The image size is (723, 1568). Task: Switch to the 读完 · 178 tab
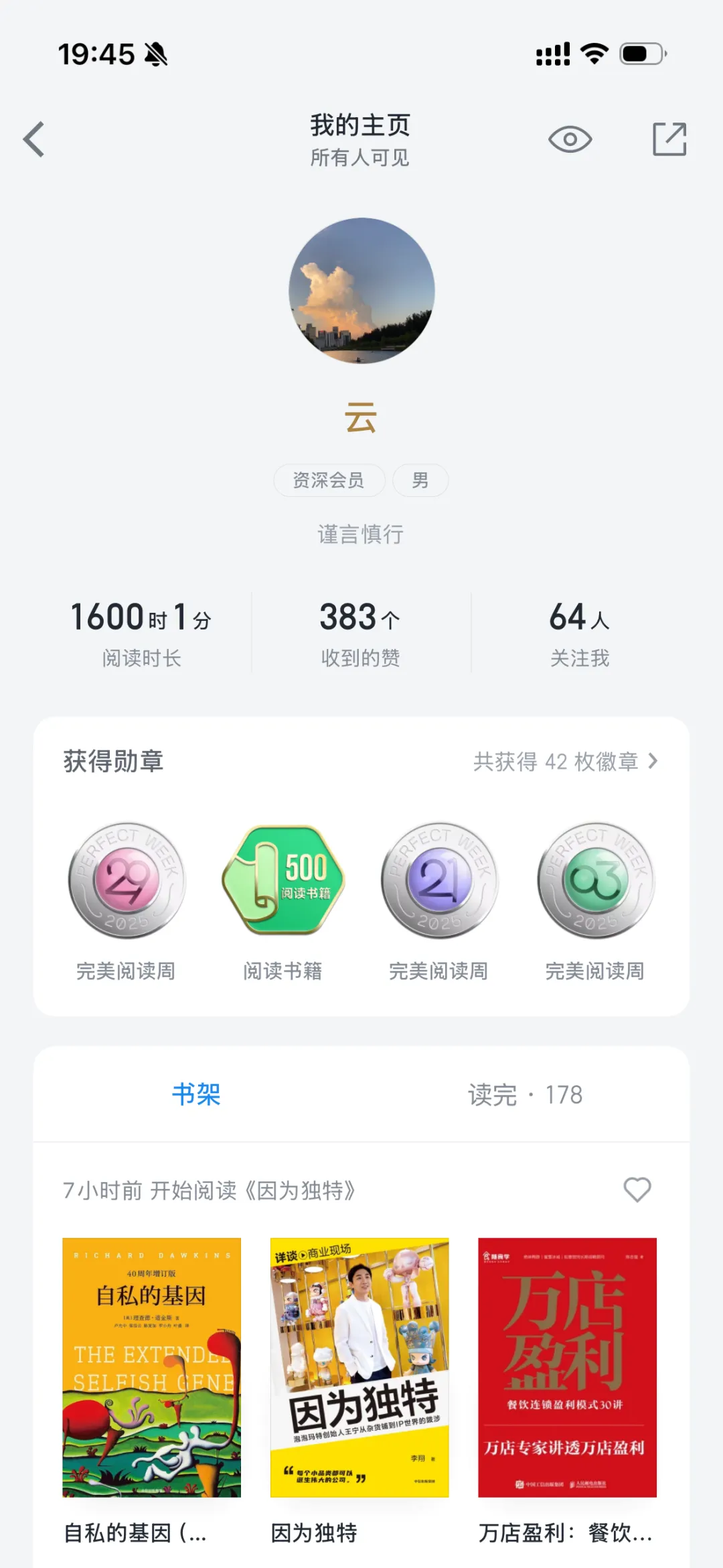tap(525, 1094)
